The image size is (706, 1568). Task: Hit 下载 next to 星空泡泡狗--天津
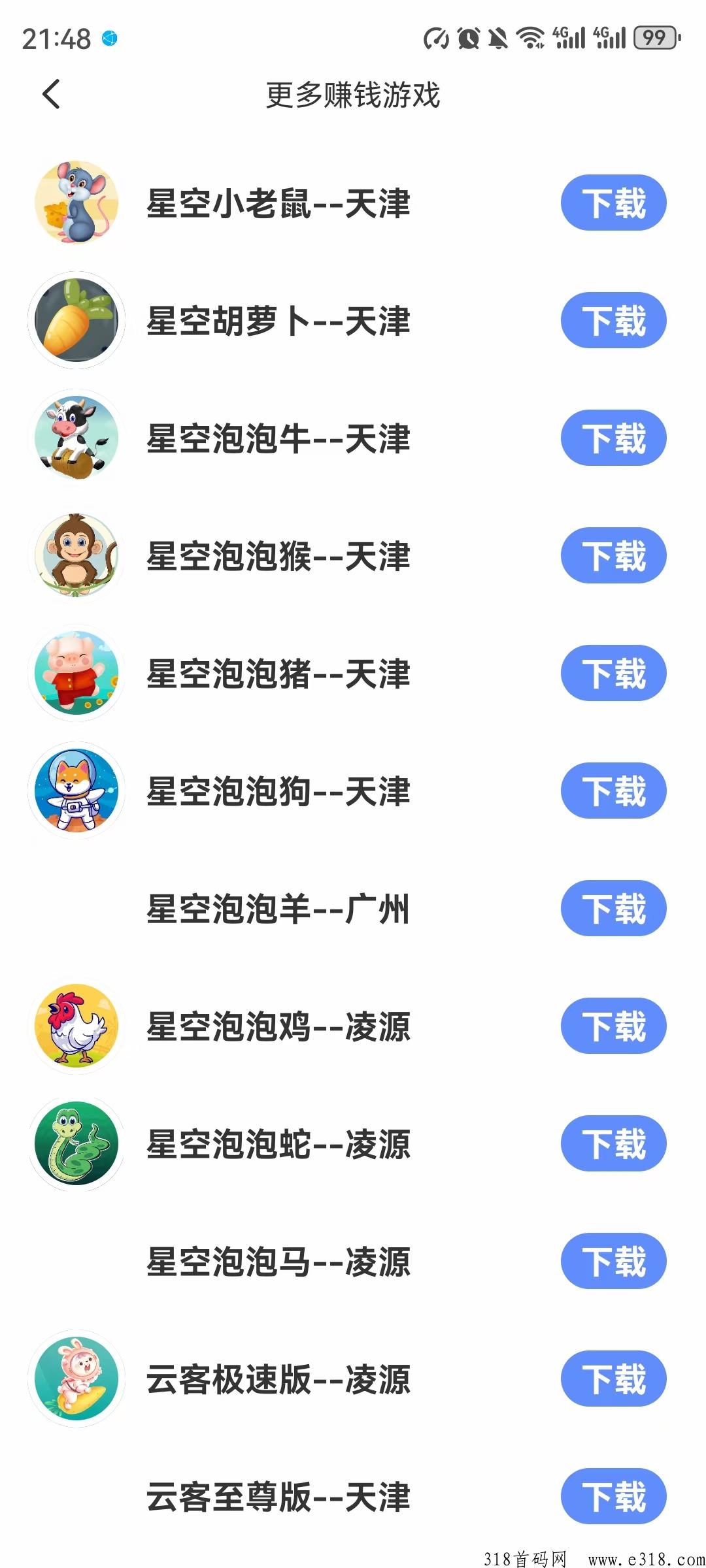[x=613, y=791]
